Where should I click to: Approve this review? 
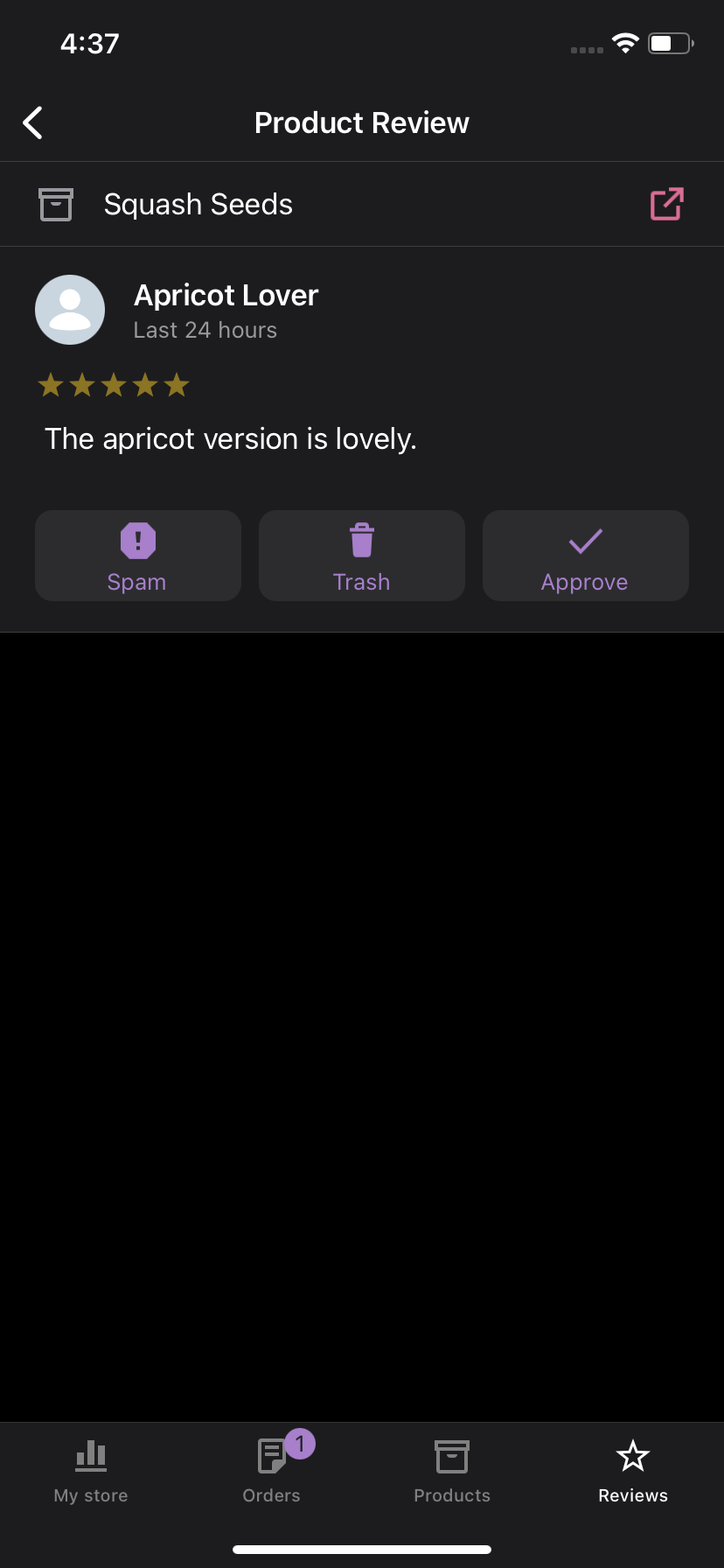[x=586, y=556]
